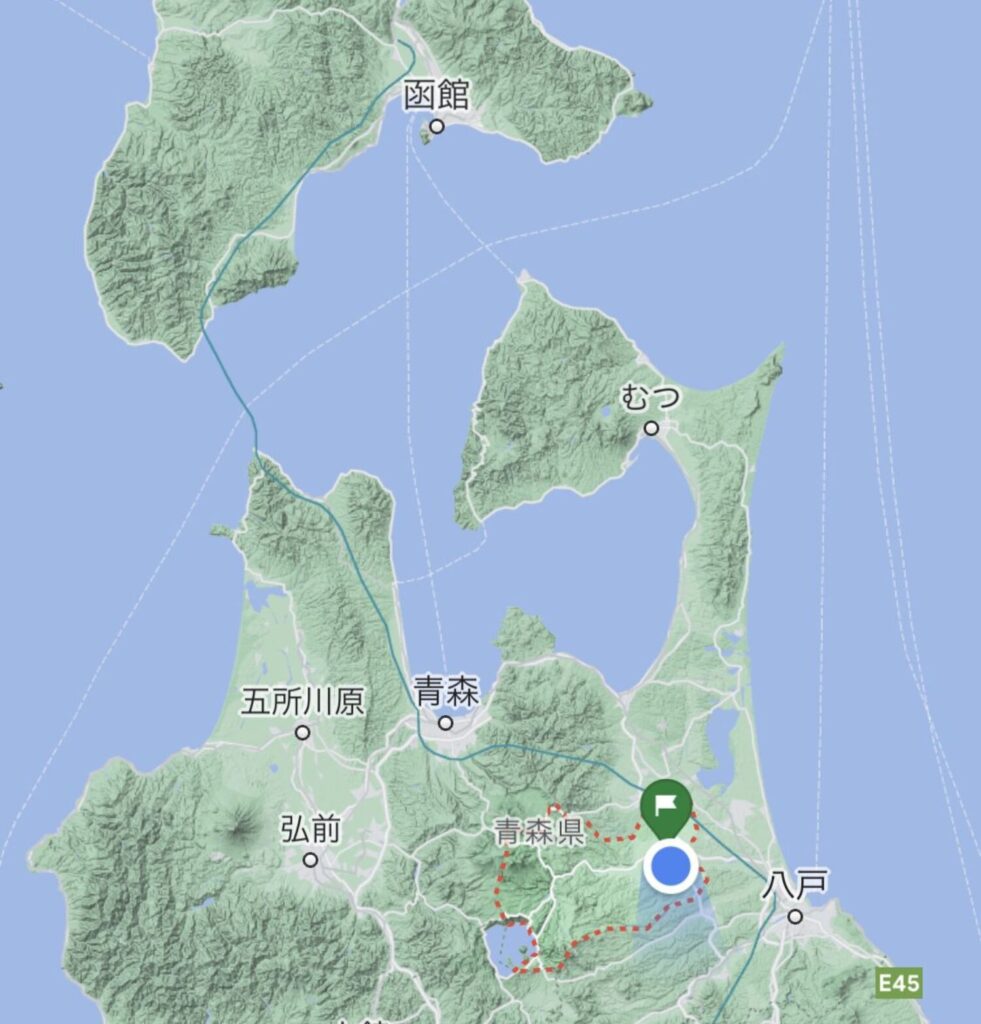
Task: Select the むつ city marker
Action: click(x=651, y=428)
